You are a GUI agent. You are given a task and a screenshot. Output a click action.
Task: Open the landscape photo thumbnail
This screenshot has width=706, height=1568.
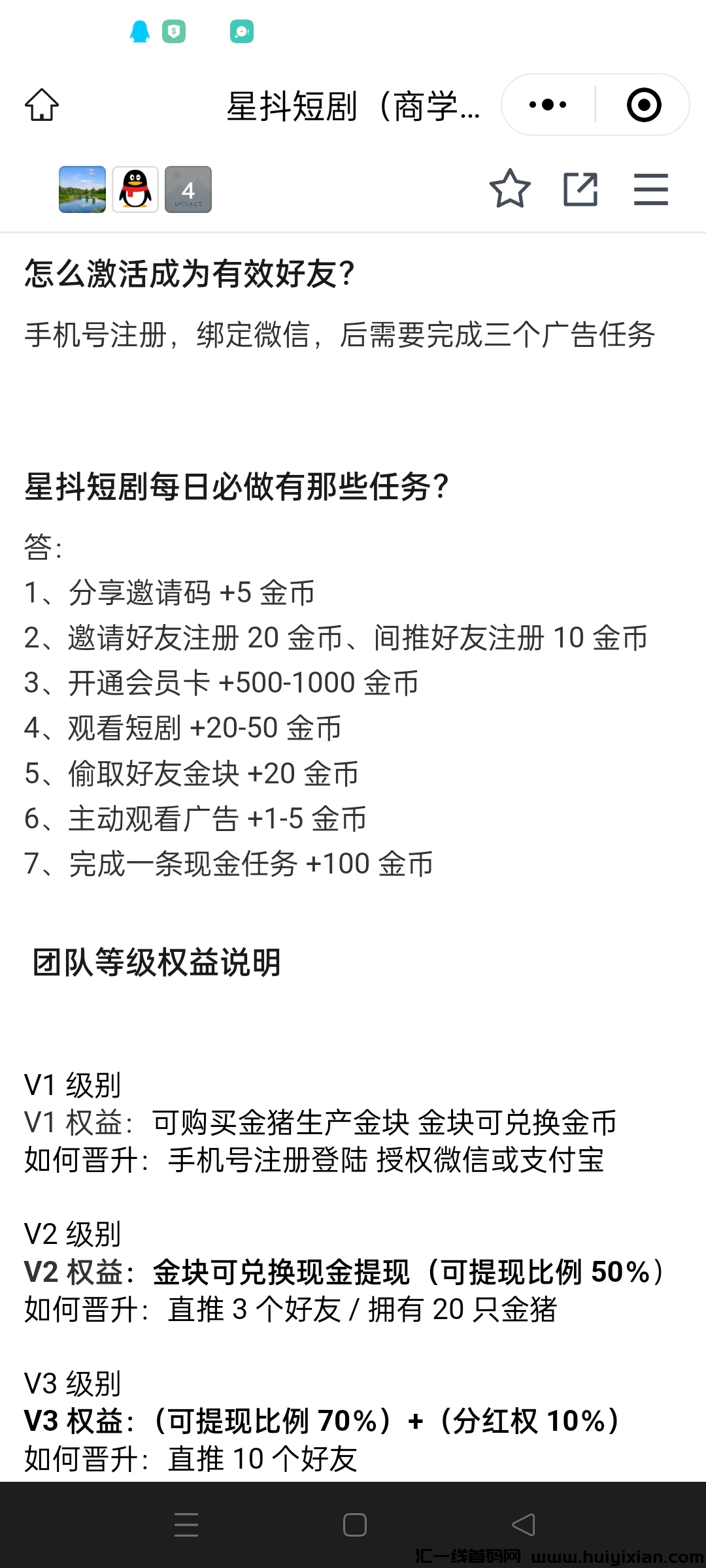coord(82,189)
